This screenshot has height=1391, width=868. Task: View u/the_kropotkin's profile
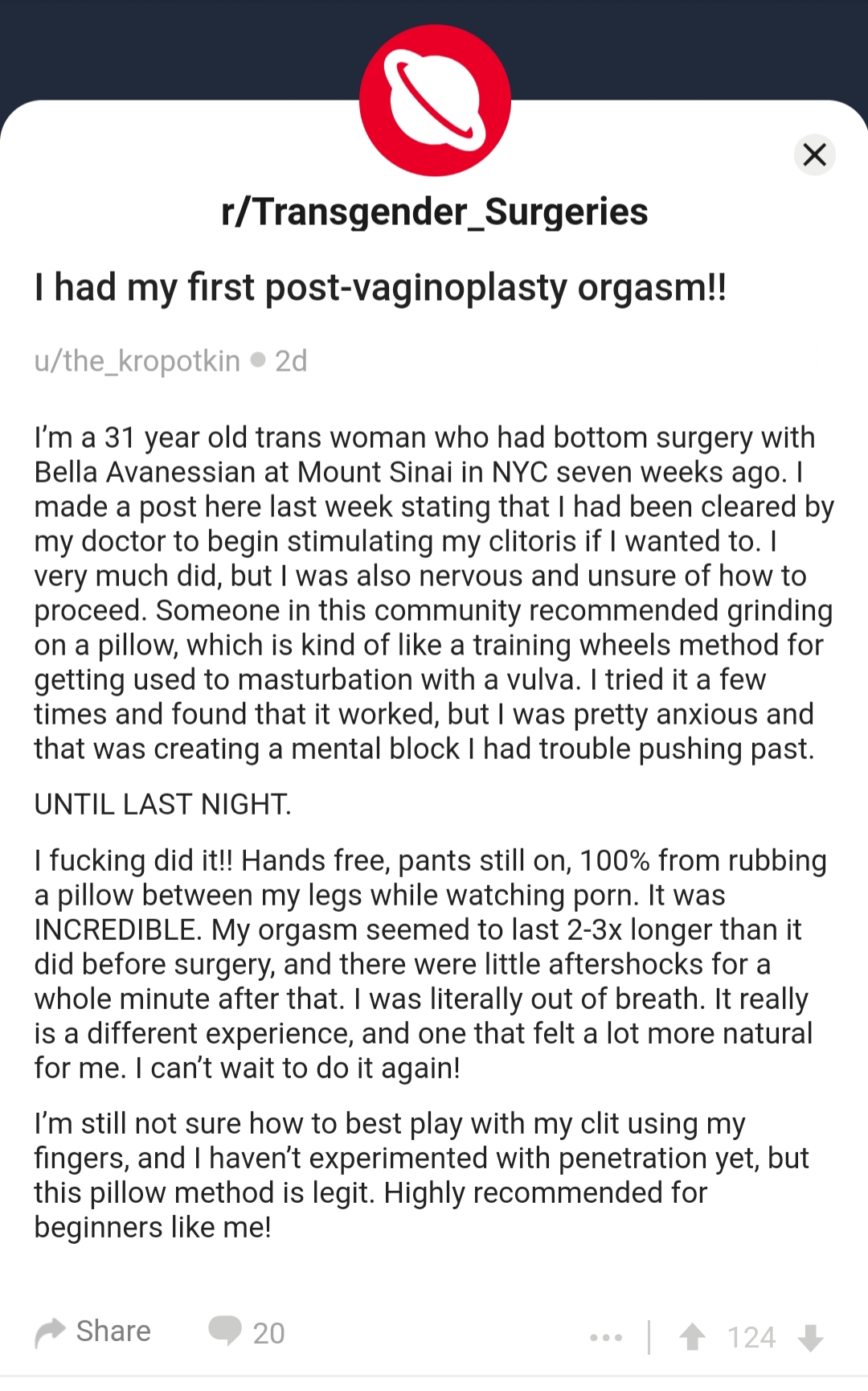tap(137, 362)
